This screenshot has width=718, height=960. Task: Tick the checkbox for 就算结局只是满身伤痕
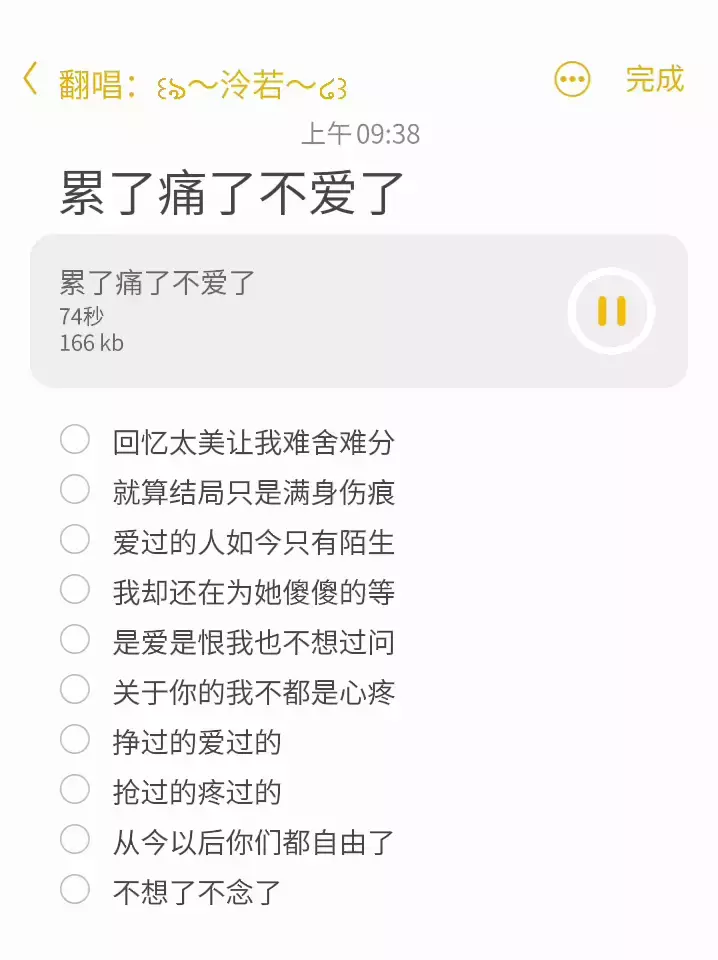click(x=75, y=490)
